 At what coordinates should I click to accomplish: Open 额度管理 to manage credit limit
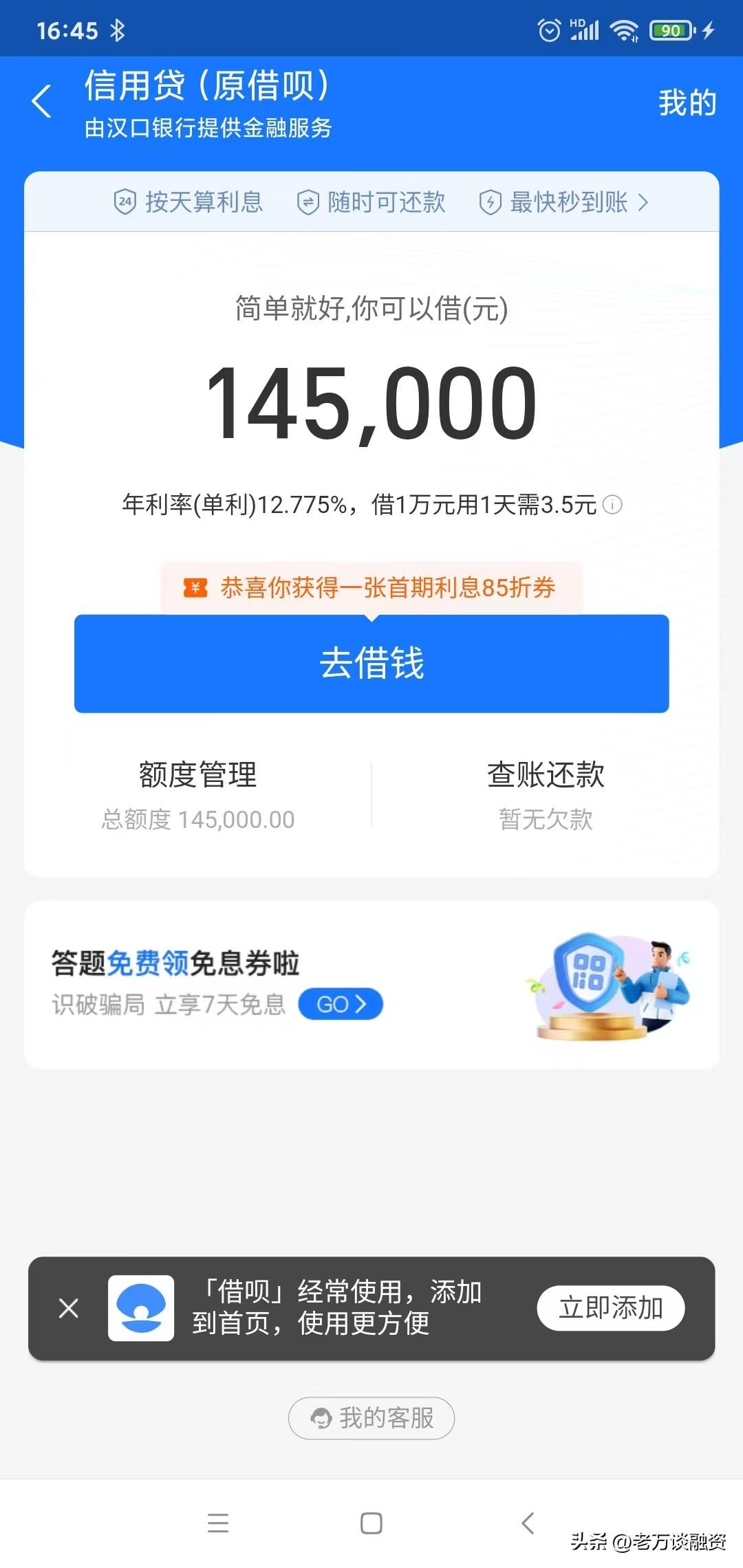[x=197, y=775]
